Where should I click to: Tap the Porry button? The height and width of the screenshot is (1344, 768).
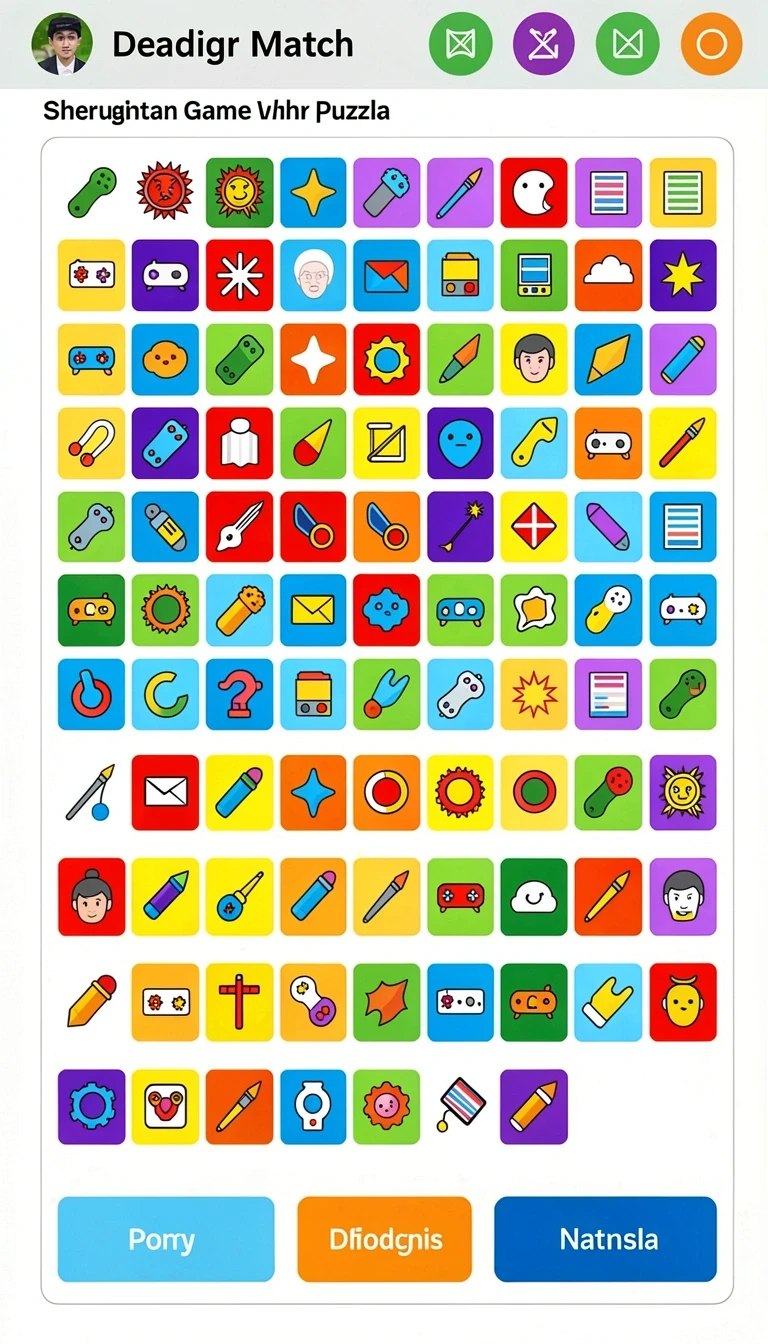(x=166, y=1239)
